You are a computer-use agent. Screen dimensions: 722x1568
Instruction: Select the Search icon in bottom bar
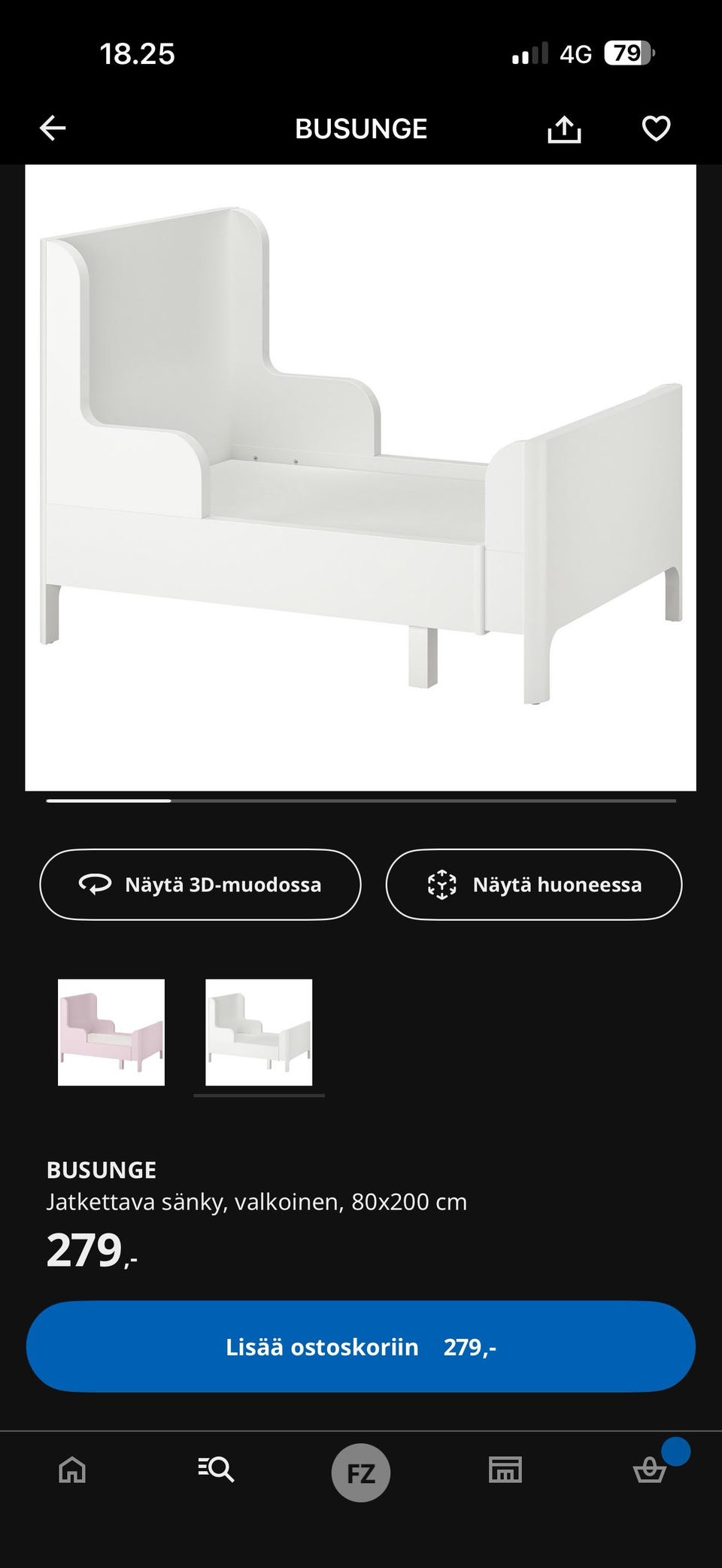(216, 1473)
